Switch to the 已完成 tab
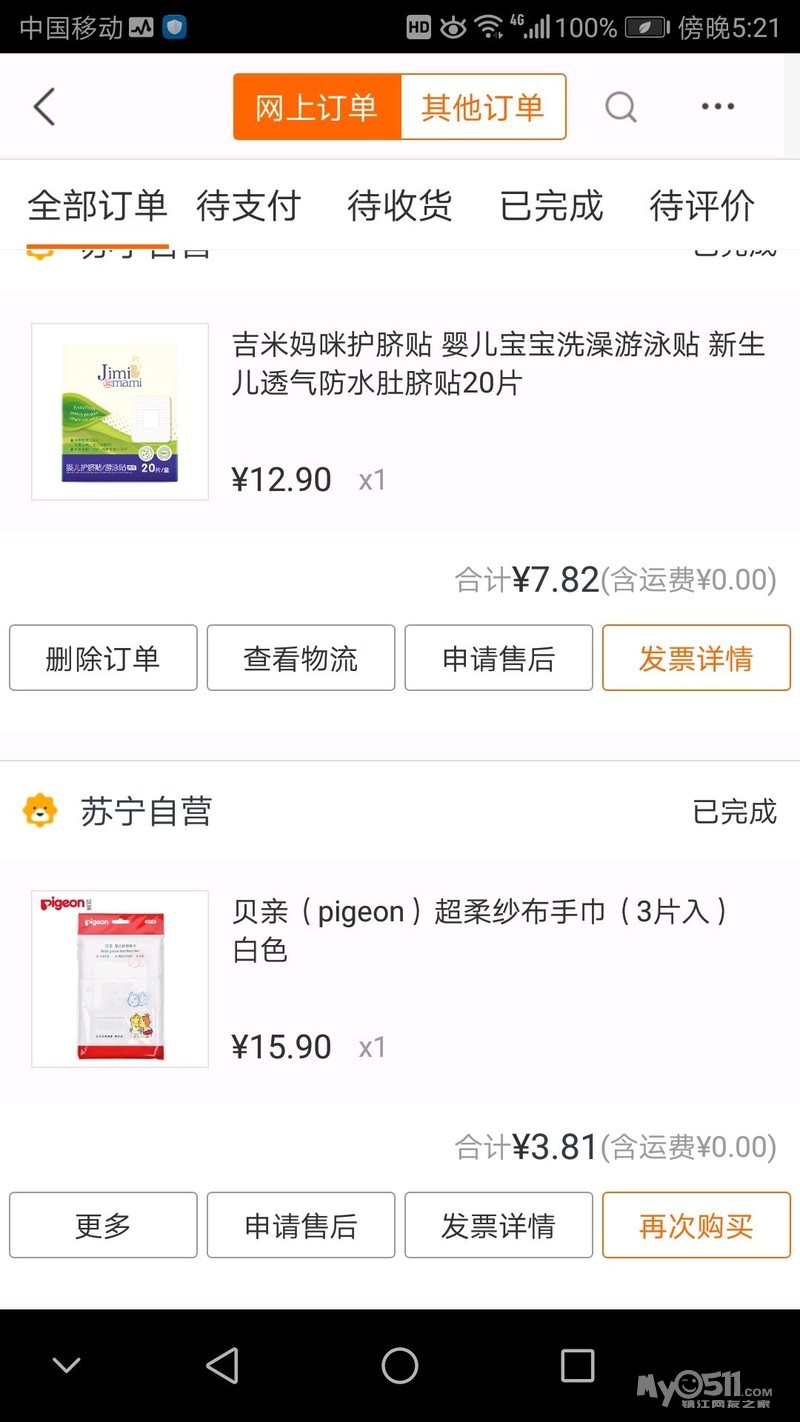Viewport: 800px width, 1422px height. point(552,206)
